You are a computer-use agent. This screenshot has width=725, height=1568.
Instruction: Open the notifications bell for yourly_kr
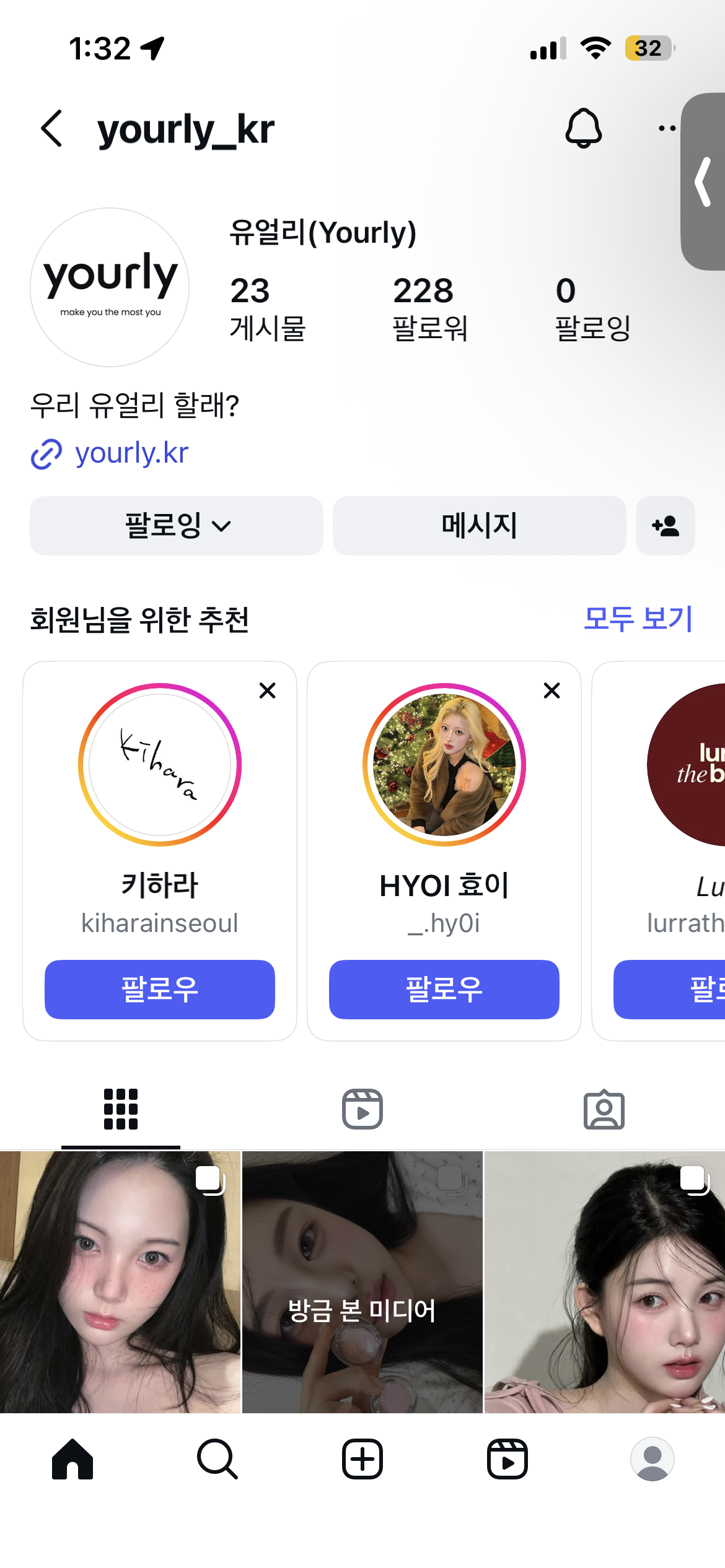click(583, 129)
